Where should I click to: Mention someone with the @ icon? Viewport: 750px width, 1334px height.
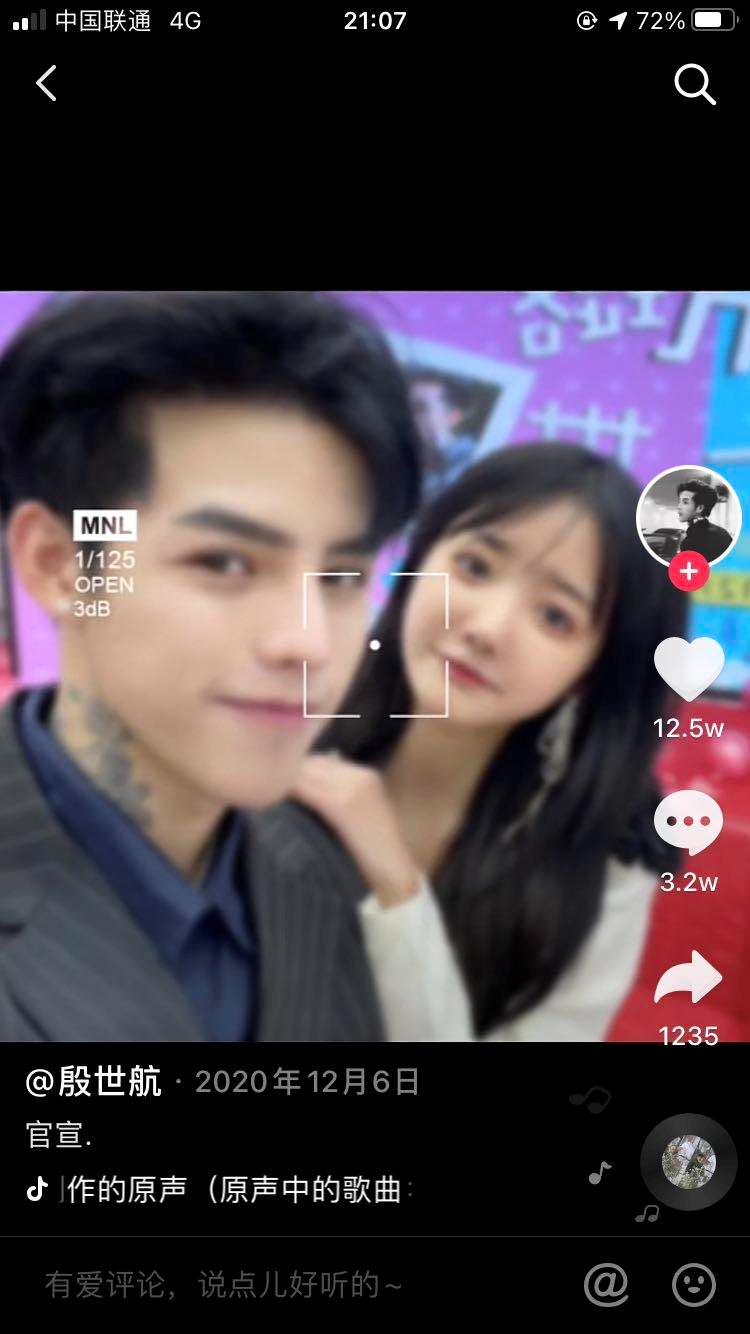[x=606, y=1284]
